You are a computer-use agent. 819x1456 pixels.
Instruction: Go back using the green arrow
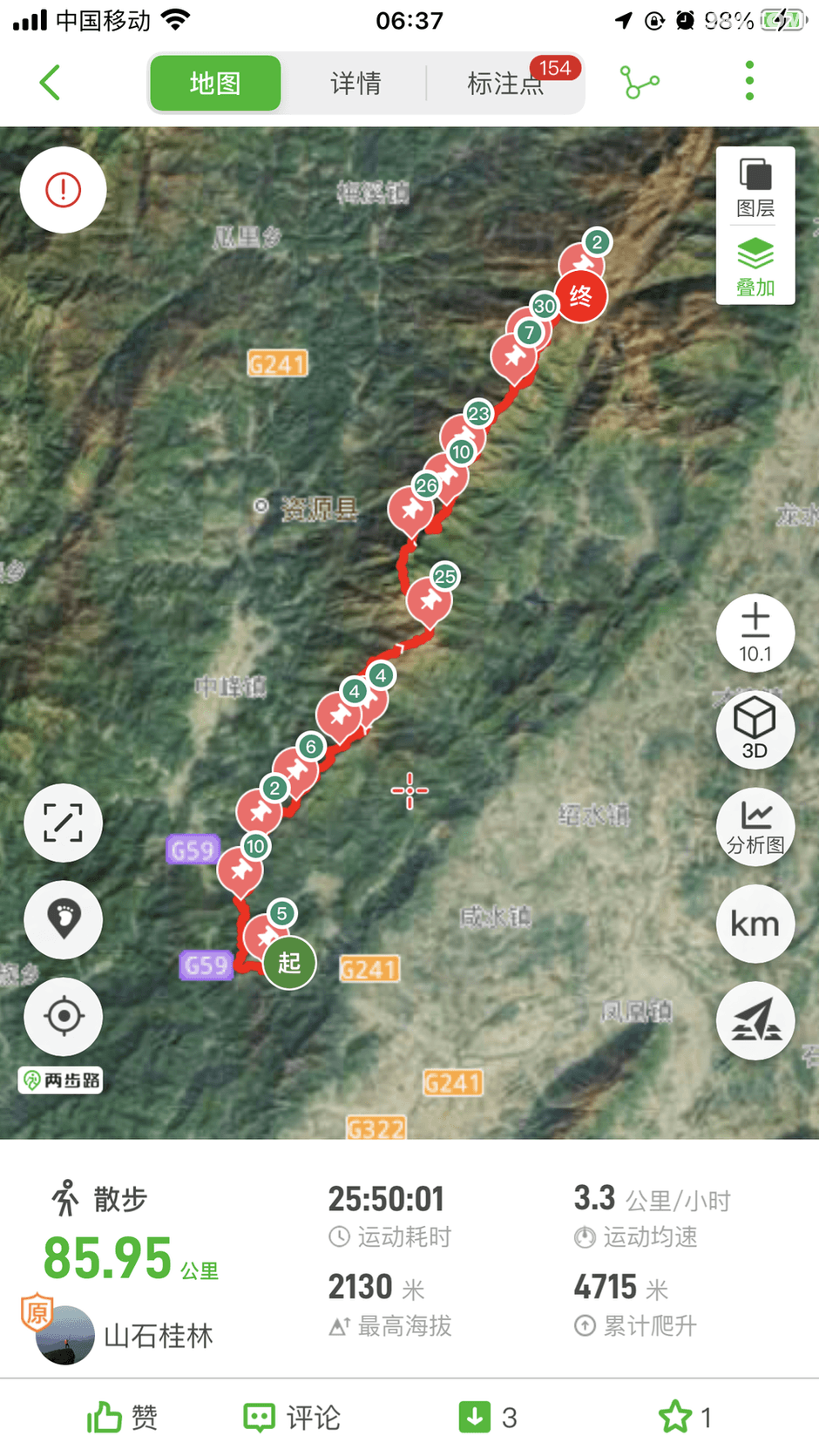tap(51, 83)
